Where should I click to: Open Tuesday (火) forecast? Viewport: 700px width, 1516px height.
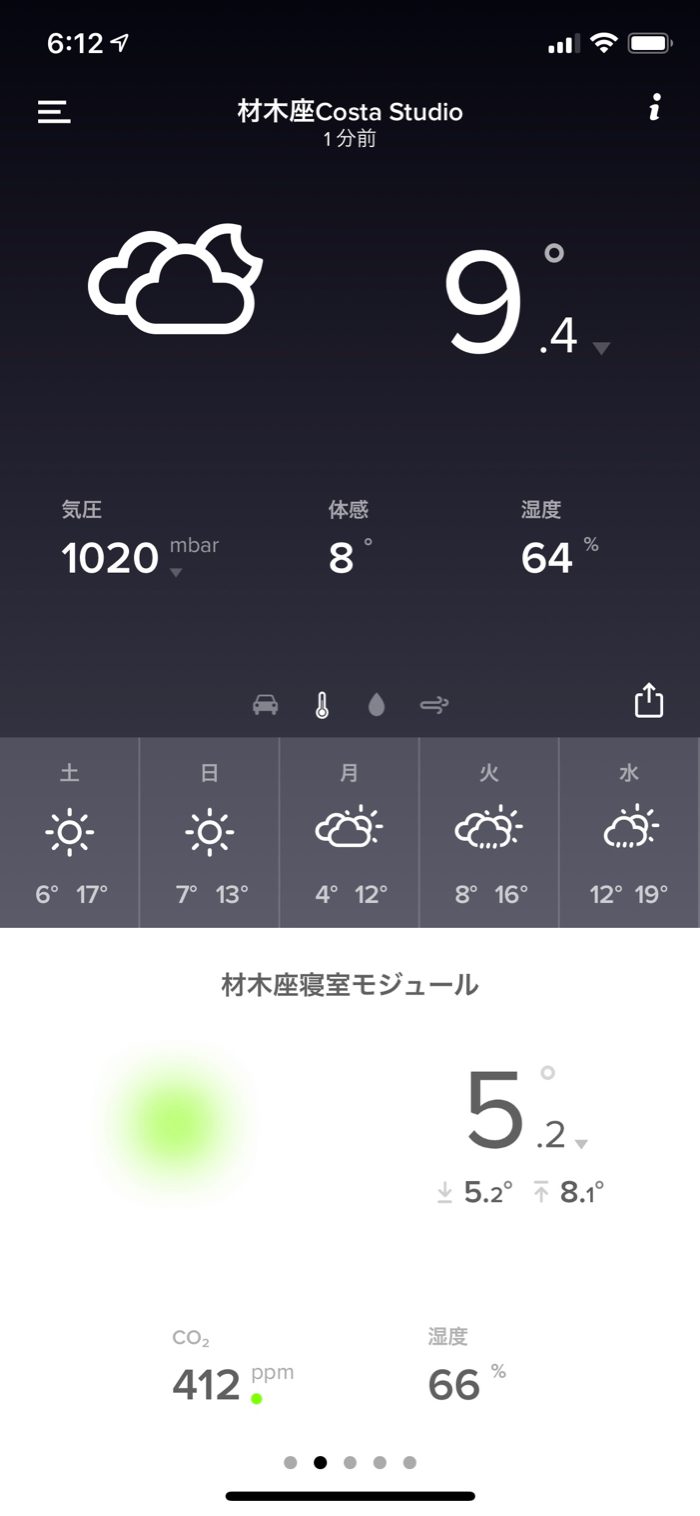489,832
